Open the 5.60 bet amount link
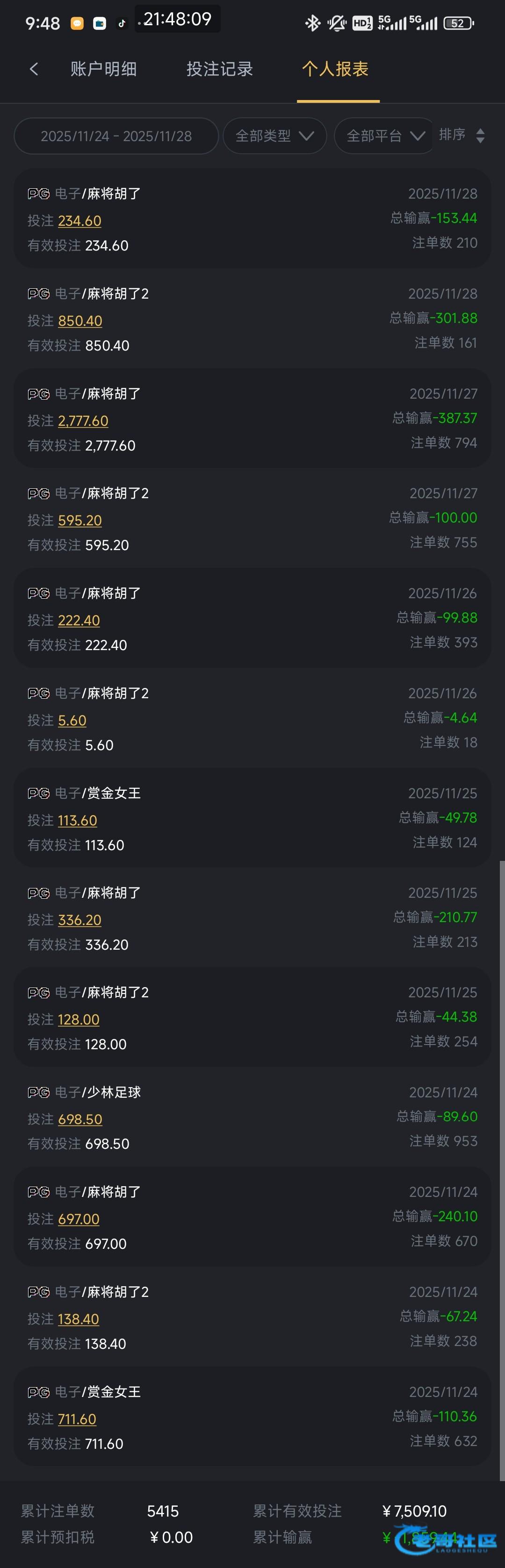Viewport: 505px width, 1568px height. 72,721
